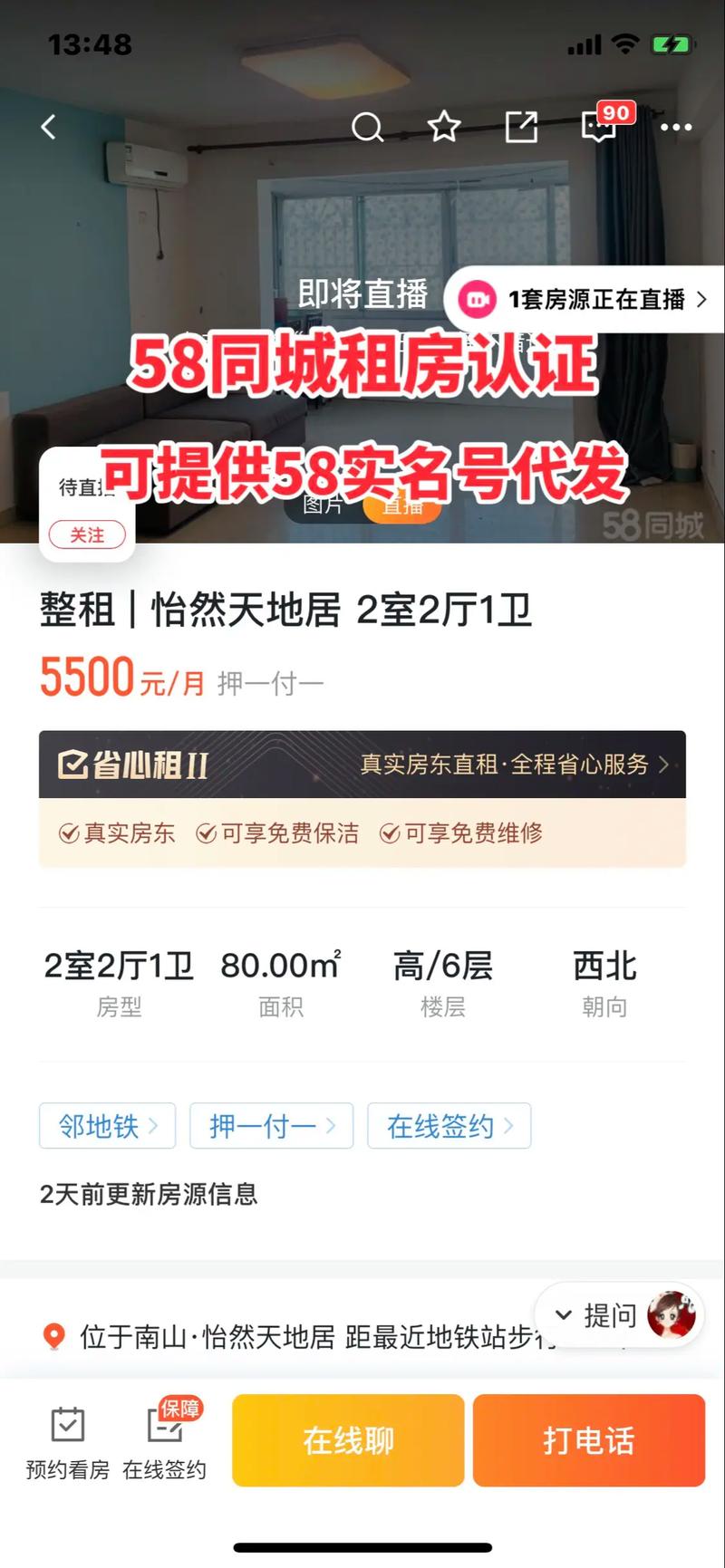
Task: Open the 省心租 真实房东直租 banner
Action: click(362, 765)
